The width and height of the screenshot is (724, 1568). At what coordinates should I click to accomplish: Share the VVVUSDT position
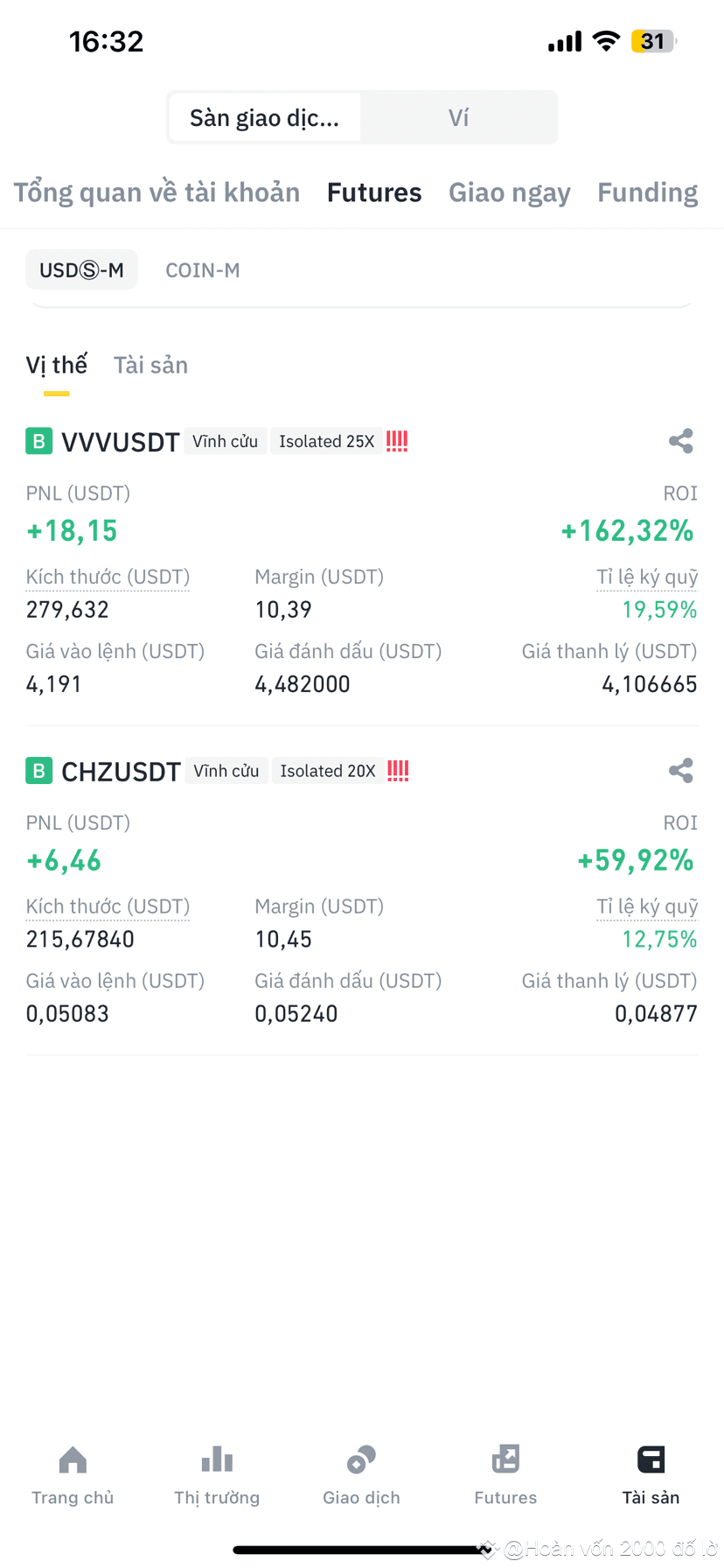[681, 441]
